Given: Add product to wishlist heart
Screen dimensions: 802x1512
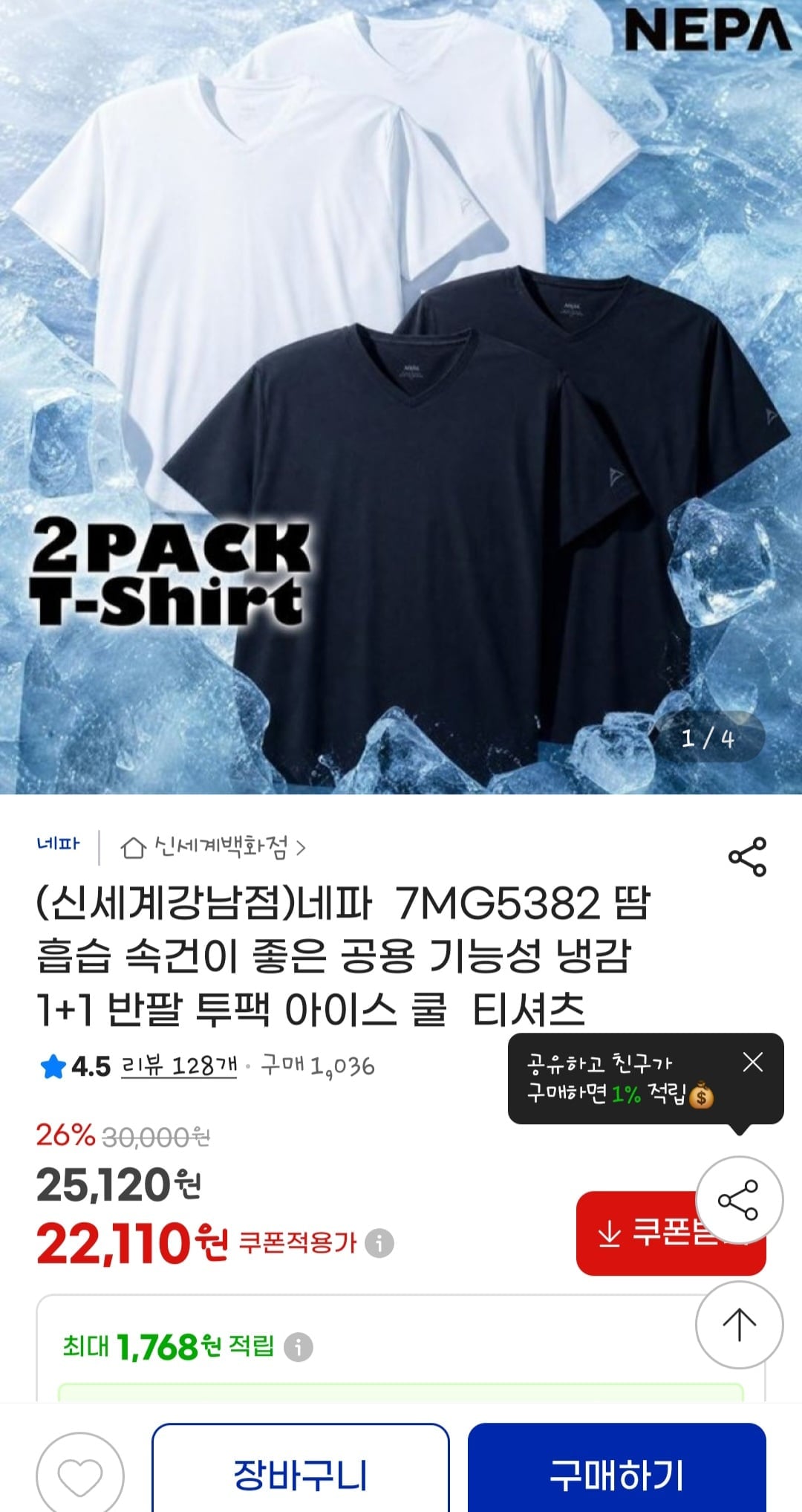Looking at the screenshot, I should pos(80,1476).
